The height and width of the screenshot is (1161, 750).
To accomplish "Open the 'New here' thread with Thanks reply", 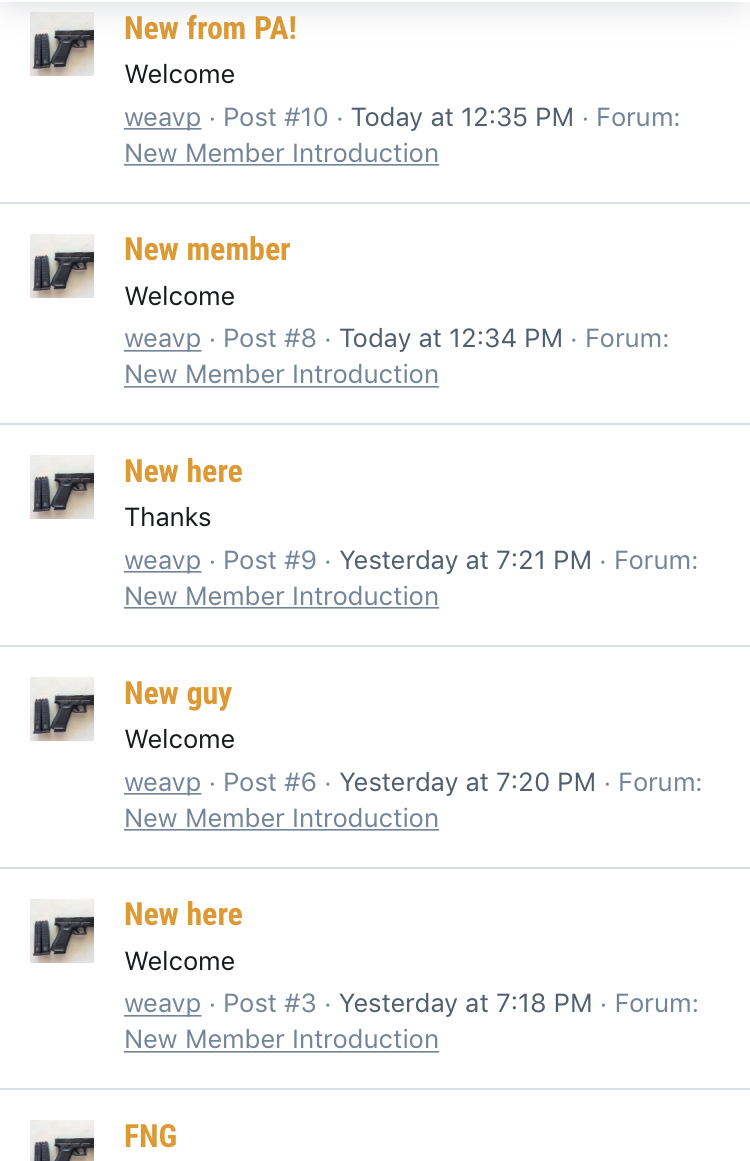I will pos(183,471).
